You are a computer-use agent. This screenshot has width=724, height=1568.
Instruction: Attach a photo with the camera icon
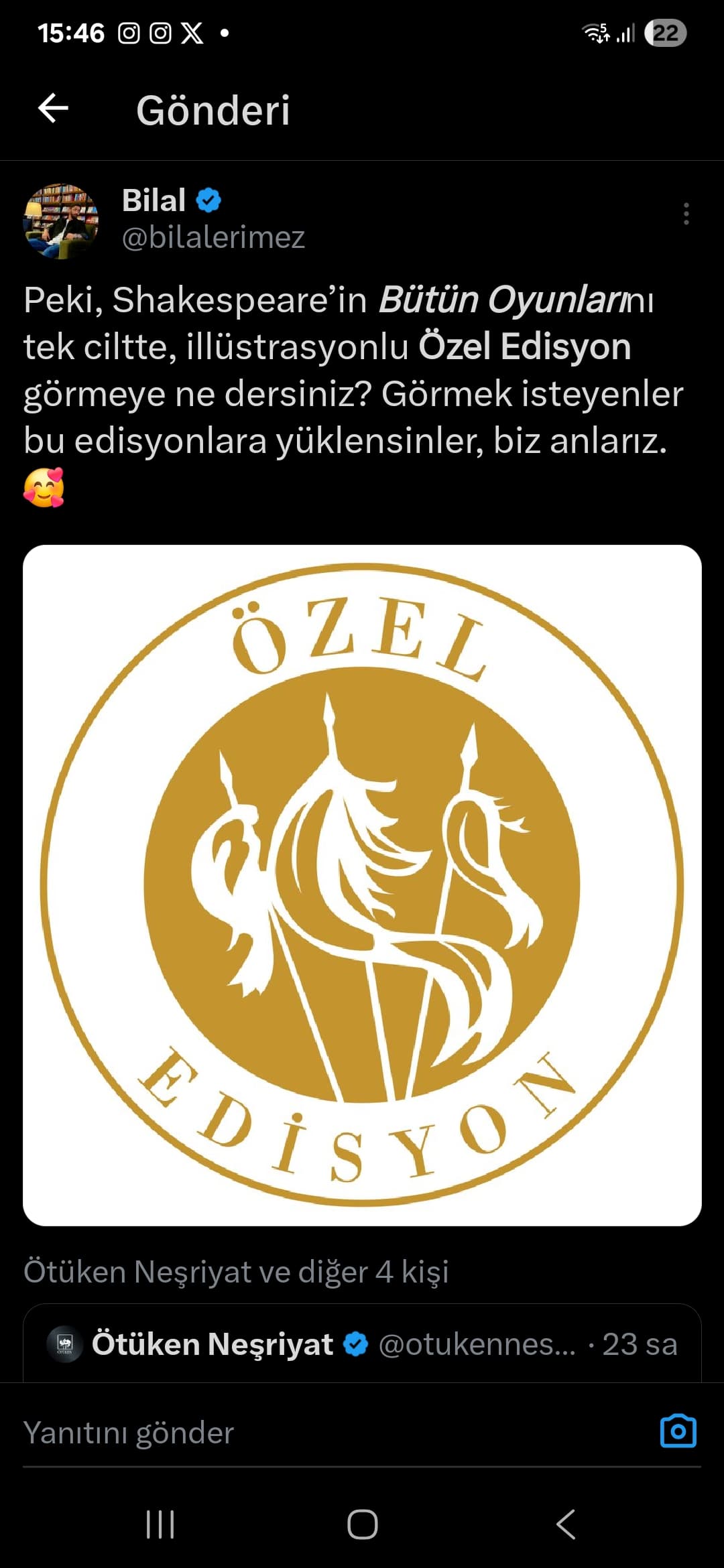(x=678, y=1431)
